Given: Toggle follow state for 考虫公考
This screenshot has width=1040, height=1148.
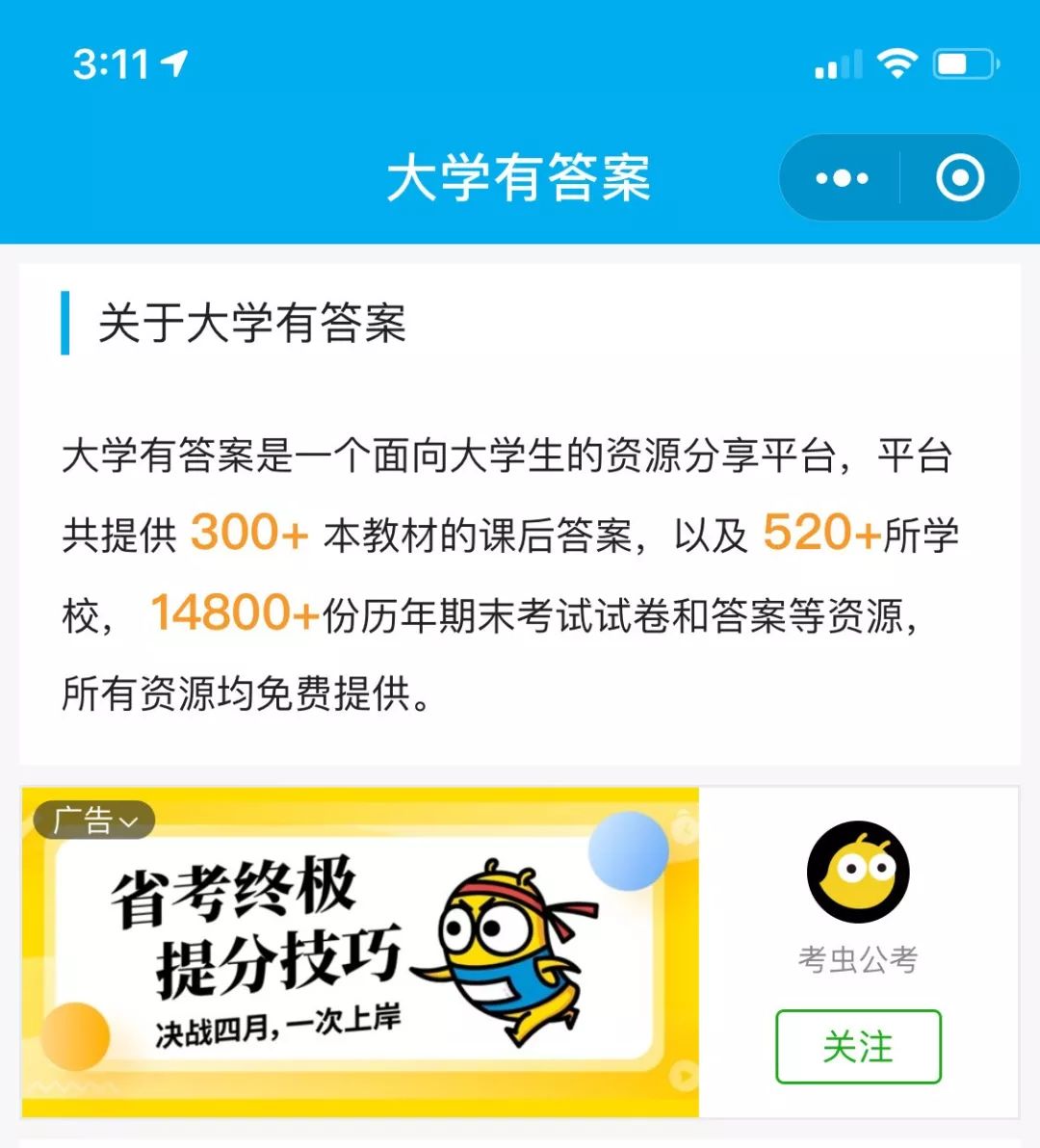Looking at the screenshot, I should (x=857, y=1046).
